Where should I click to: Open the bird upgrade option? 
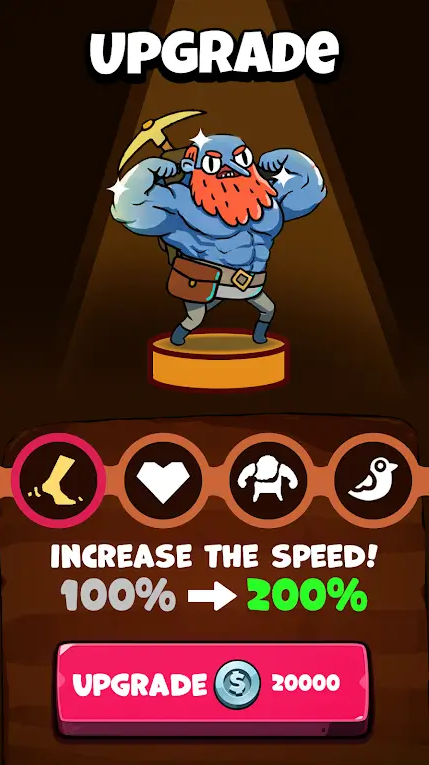click(373, 480)
